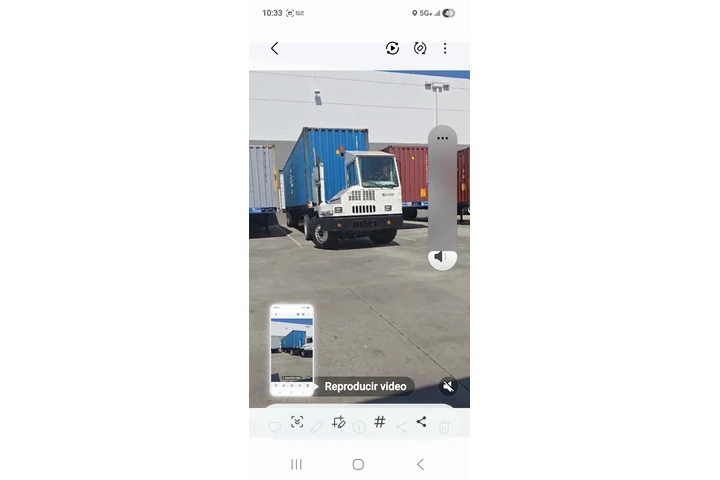The width and height of the screenshot is (720, 480).
Task: Start scroll capture for the screenshot
Action: pos(297,422)
